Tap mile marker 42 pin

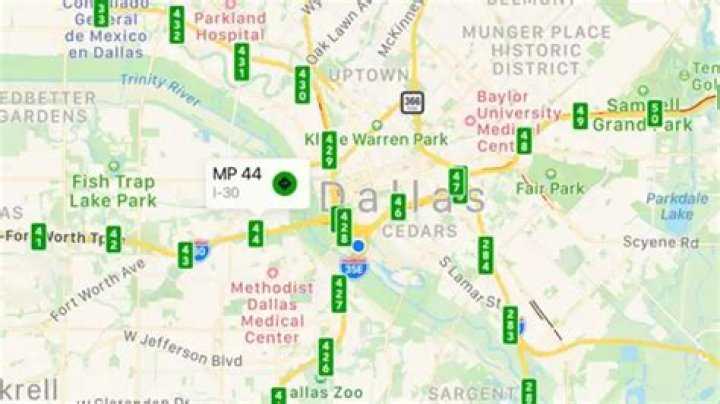(x=114, y=240)
